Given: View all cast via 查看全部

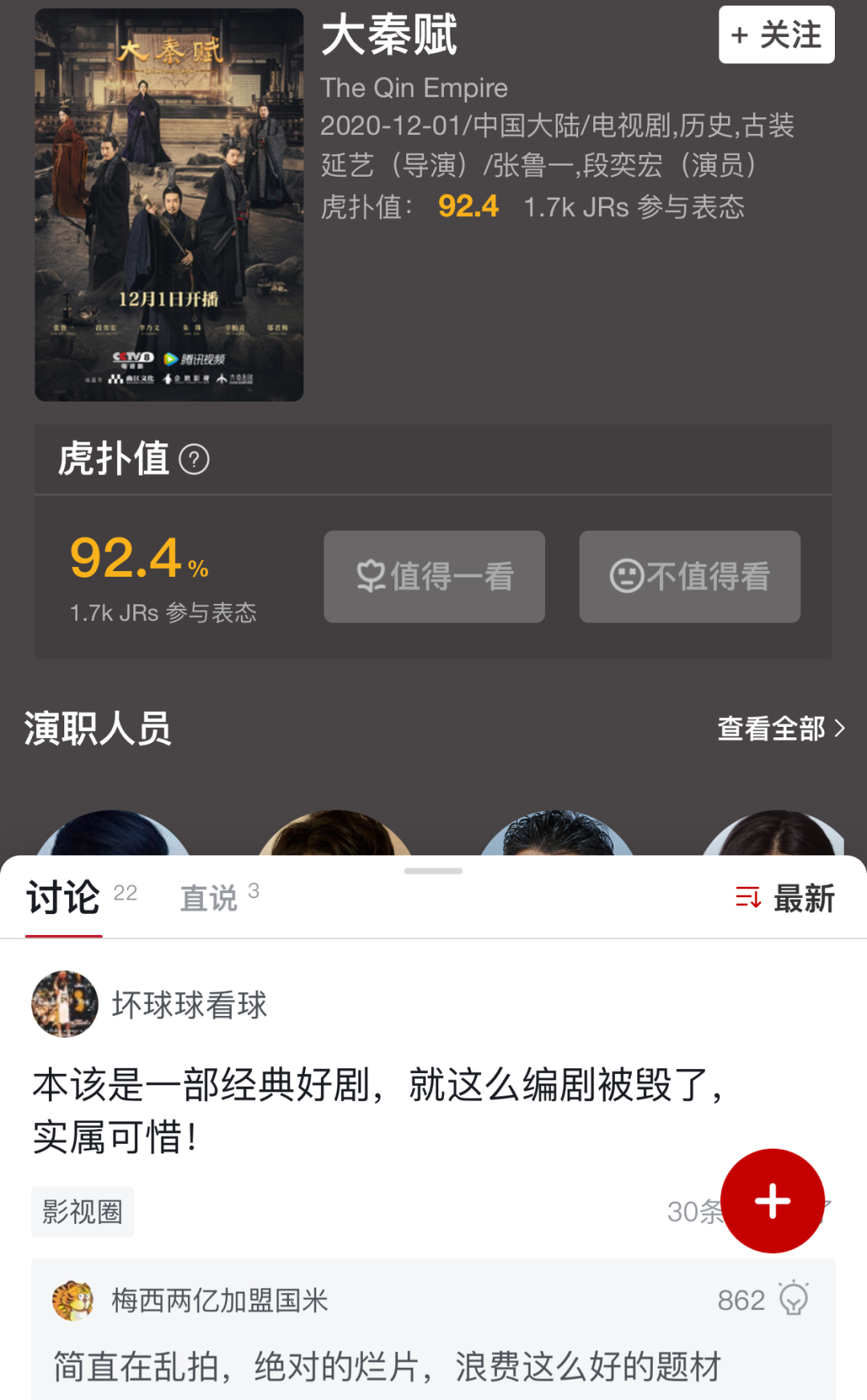Looking at the screenshot, I should point(780,729).
